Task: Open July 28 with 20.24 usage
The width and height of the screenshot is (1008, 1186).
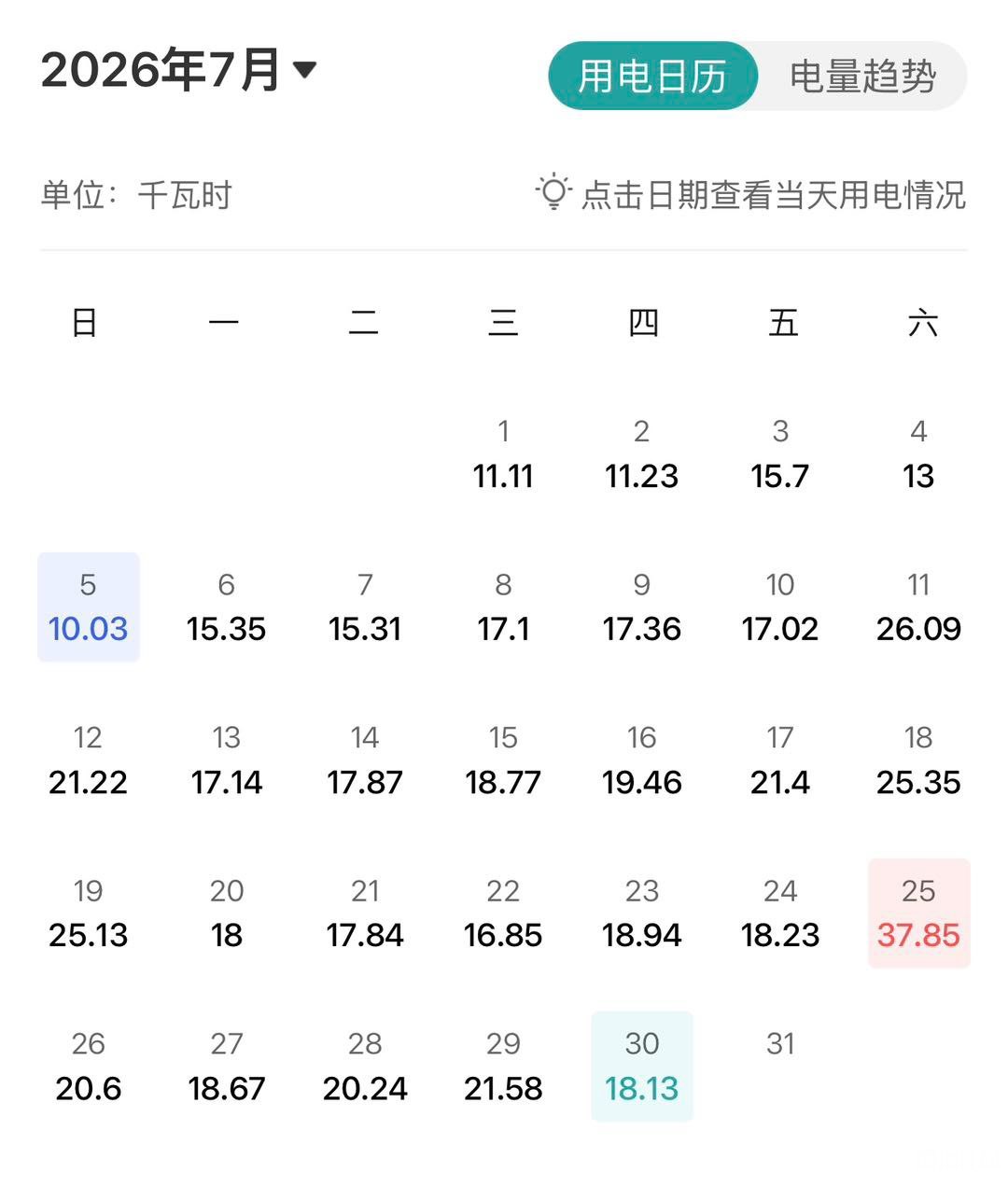Action: click(365, 1067)
